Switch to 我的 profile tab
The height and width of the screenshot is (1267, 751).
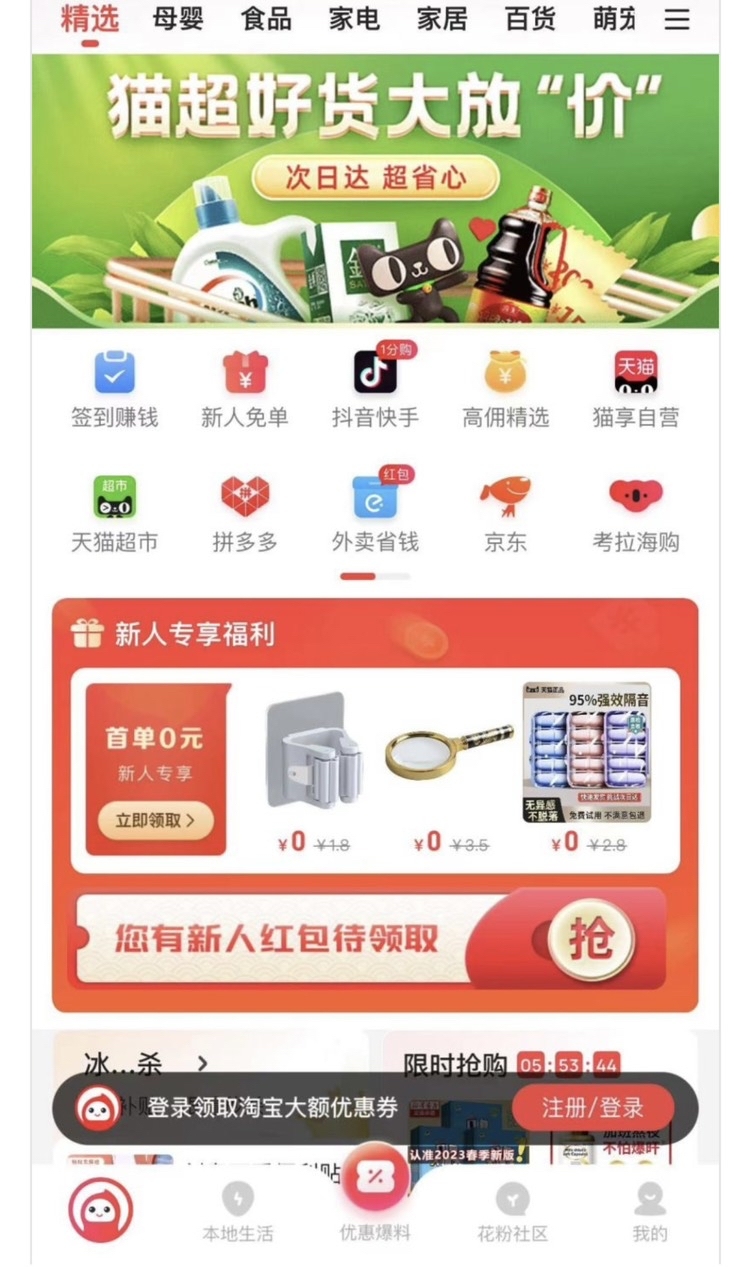pos(649,1212)
